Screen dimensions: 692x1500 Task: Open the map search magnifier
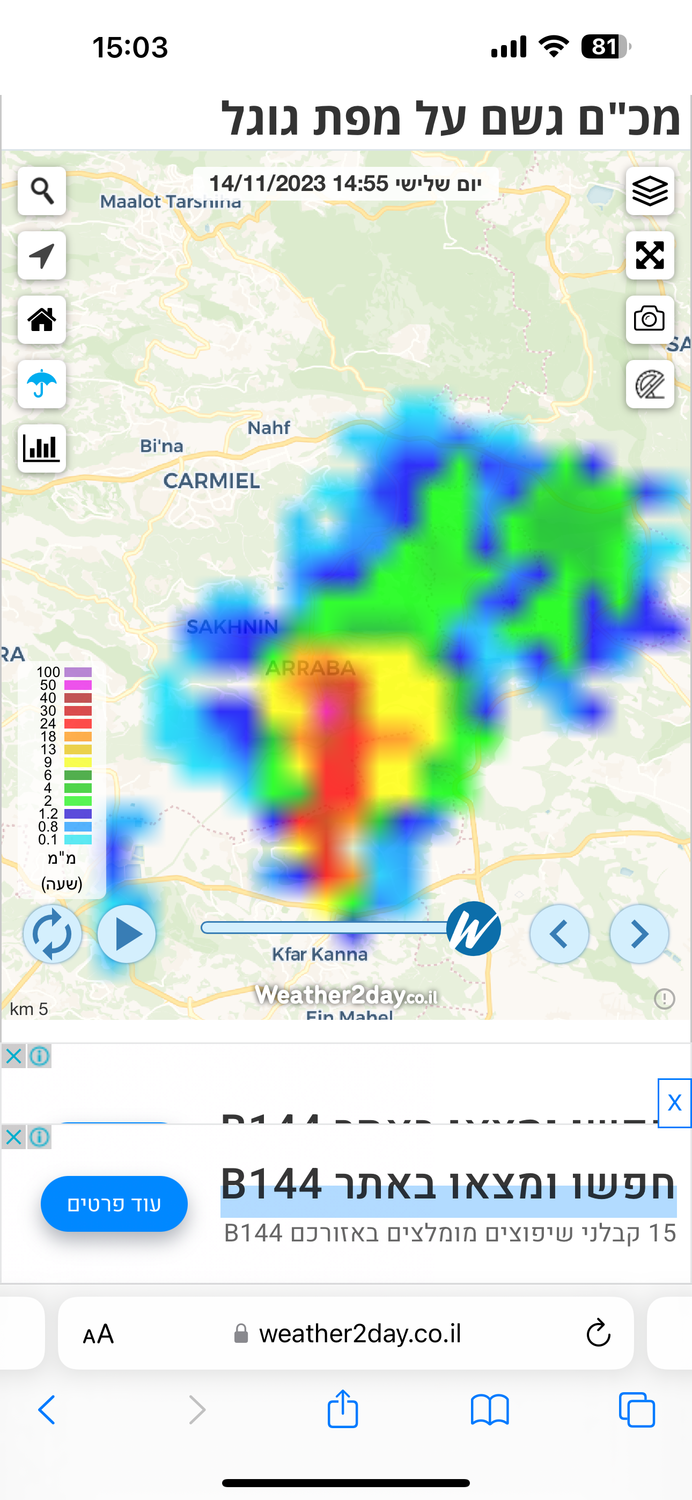42,191
